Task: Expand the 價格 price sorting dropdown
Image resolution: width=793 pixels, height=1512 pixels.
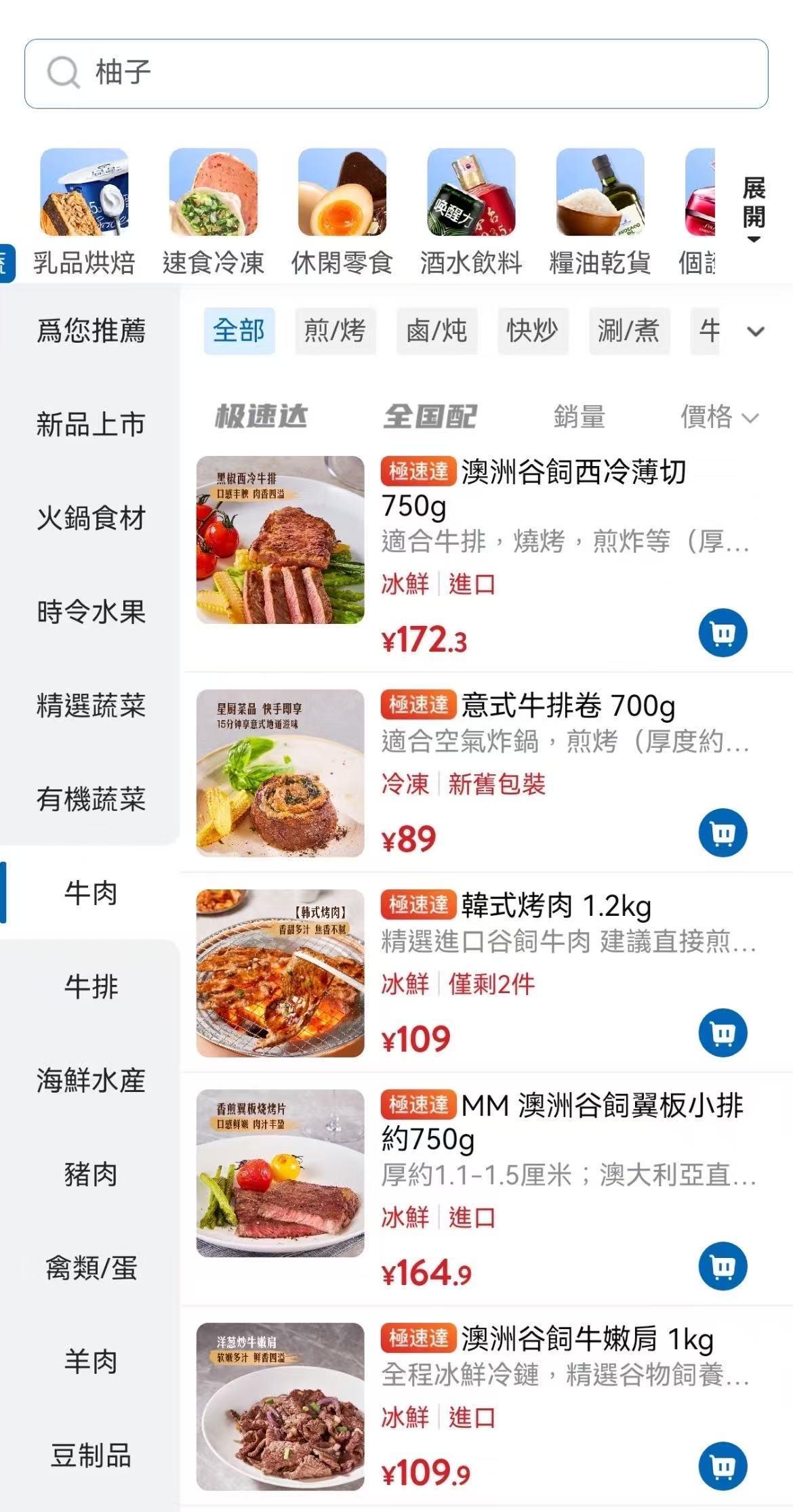Action: (714, 419)
